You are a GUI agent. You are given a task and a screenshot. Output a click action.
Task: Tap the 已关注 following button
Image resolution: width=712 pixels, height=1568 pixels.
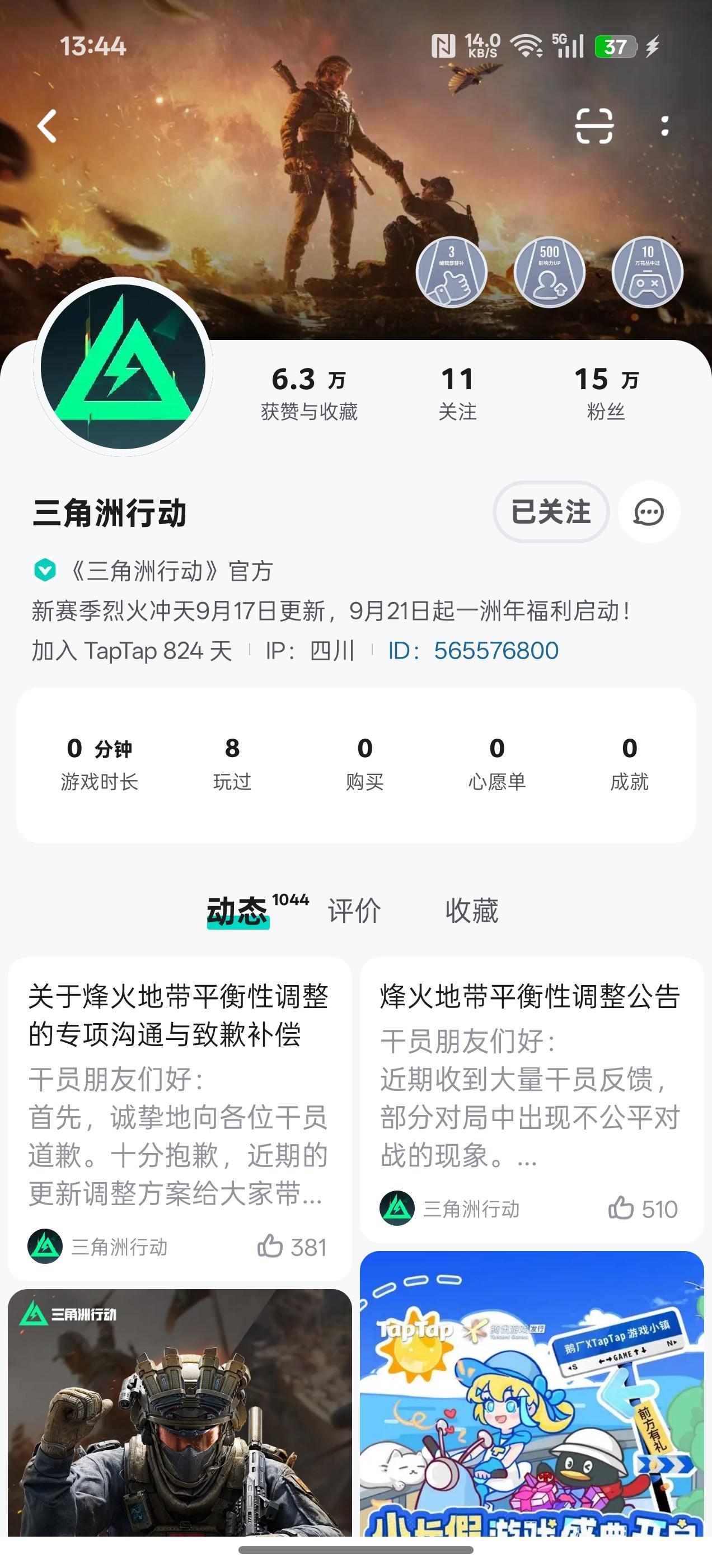pyautogui.click(x=551, y=512)
